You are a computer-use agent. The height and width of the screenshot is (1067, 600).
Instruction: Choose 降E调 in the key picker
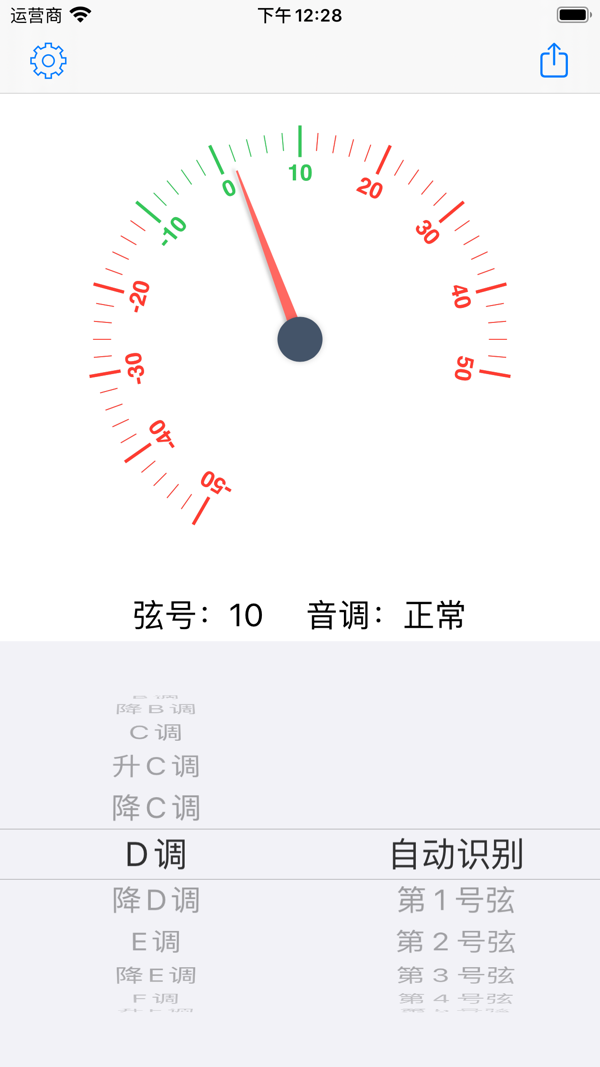click(x=156, y=975)
